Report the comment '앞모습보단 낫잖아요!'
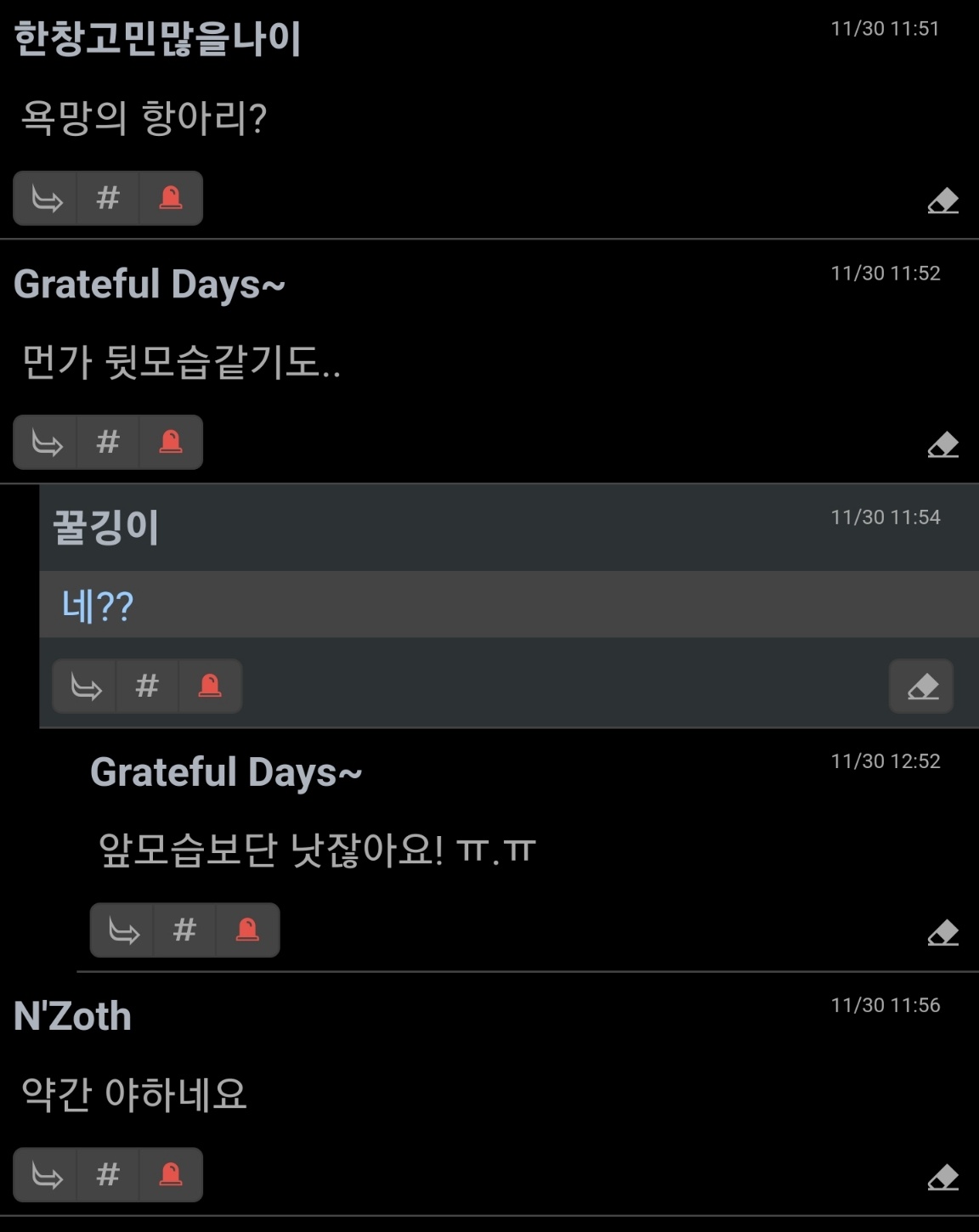Screen dimensions: 979x1232 pyautogui.click(x=247, y=931)
